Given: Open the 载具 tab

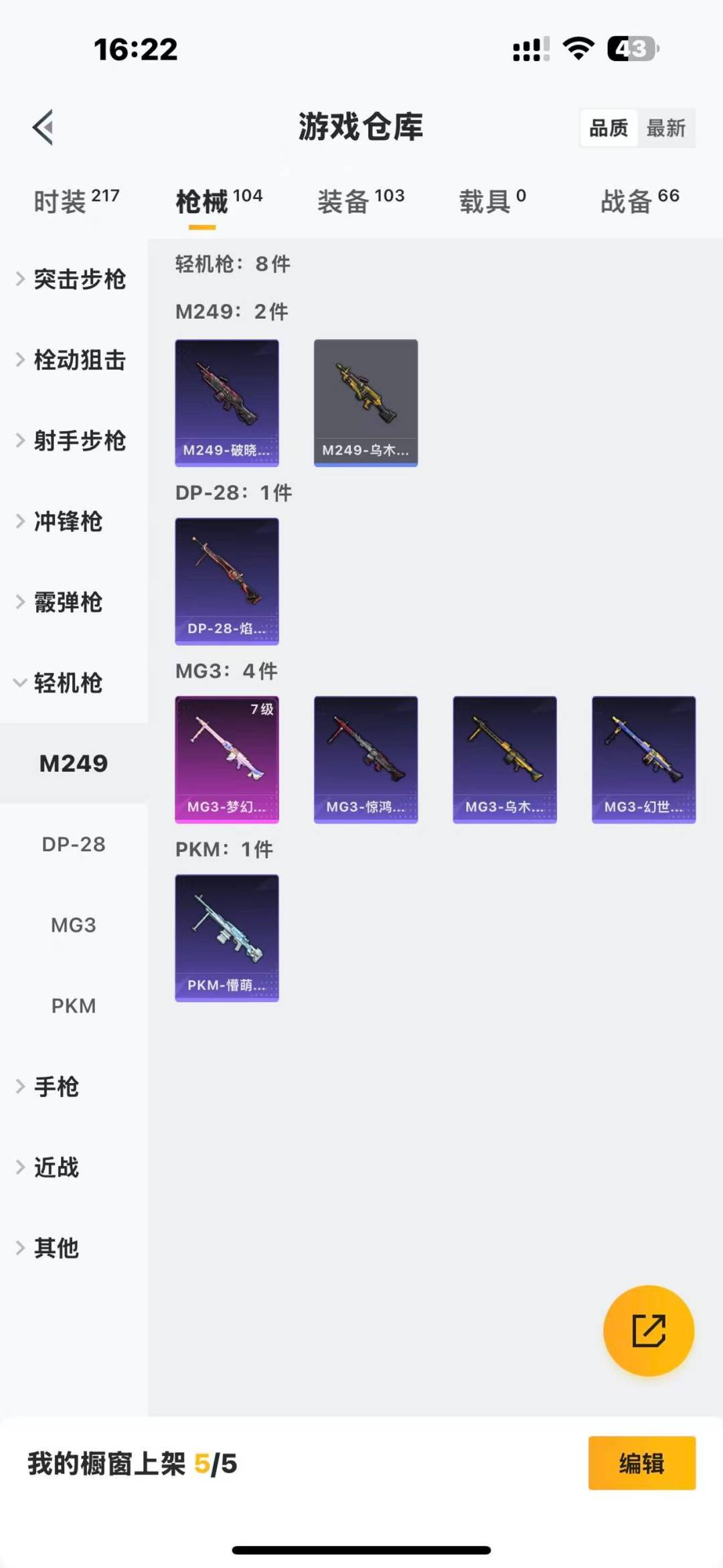Looking at the screenshot, I should 492,201.
